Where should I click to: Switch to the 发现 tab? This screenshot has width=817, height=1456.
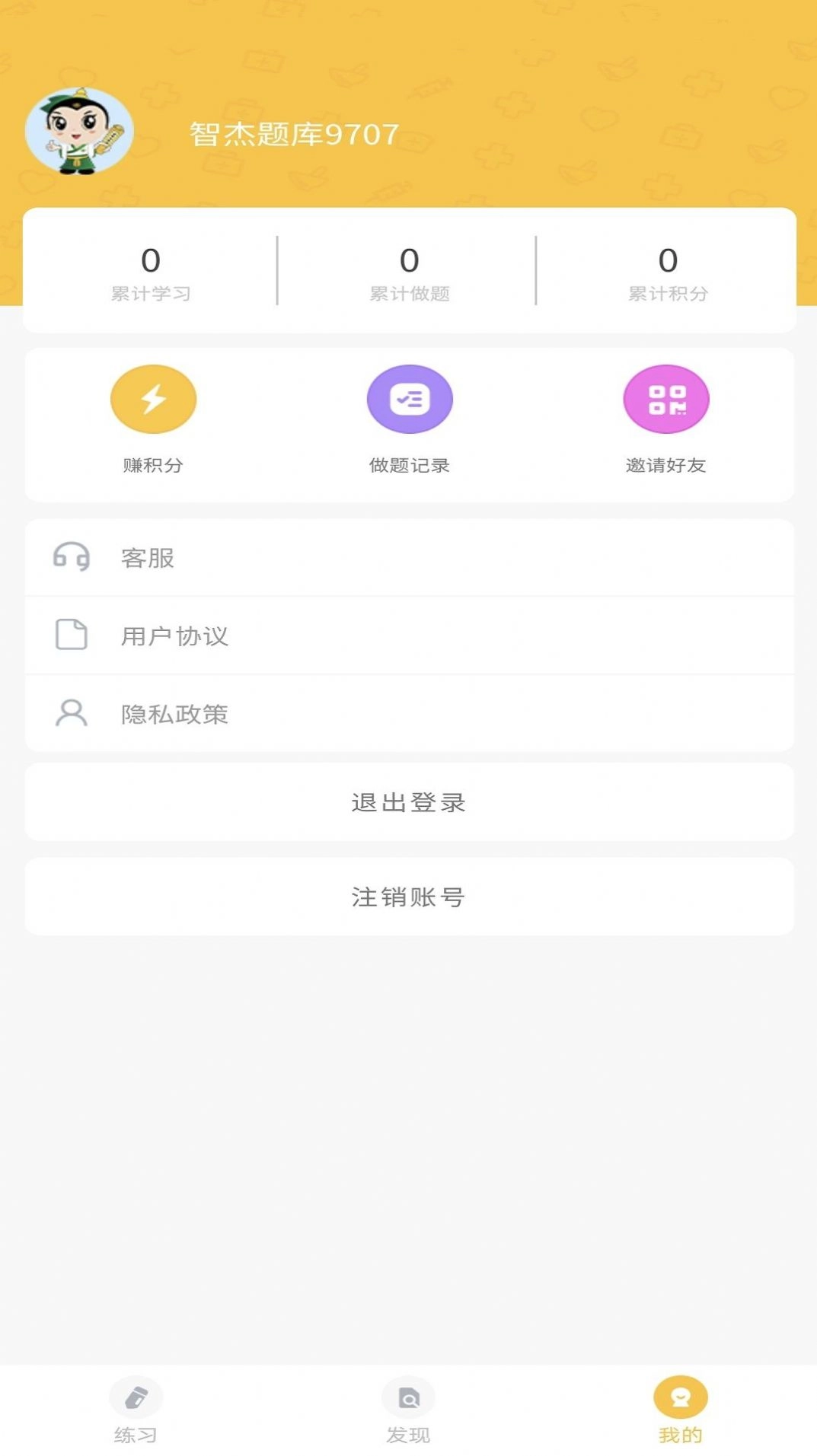click(409, 1412)
